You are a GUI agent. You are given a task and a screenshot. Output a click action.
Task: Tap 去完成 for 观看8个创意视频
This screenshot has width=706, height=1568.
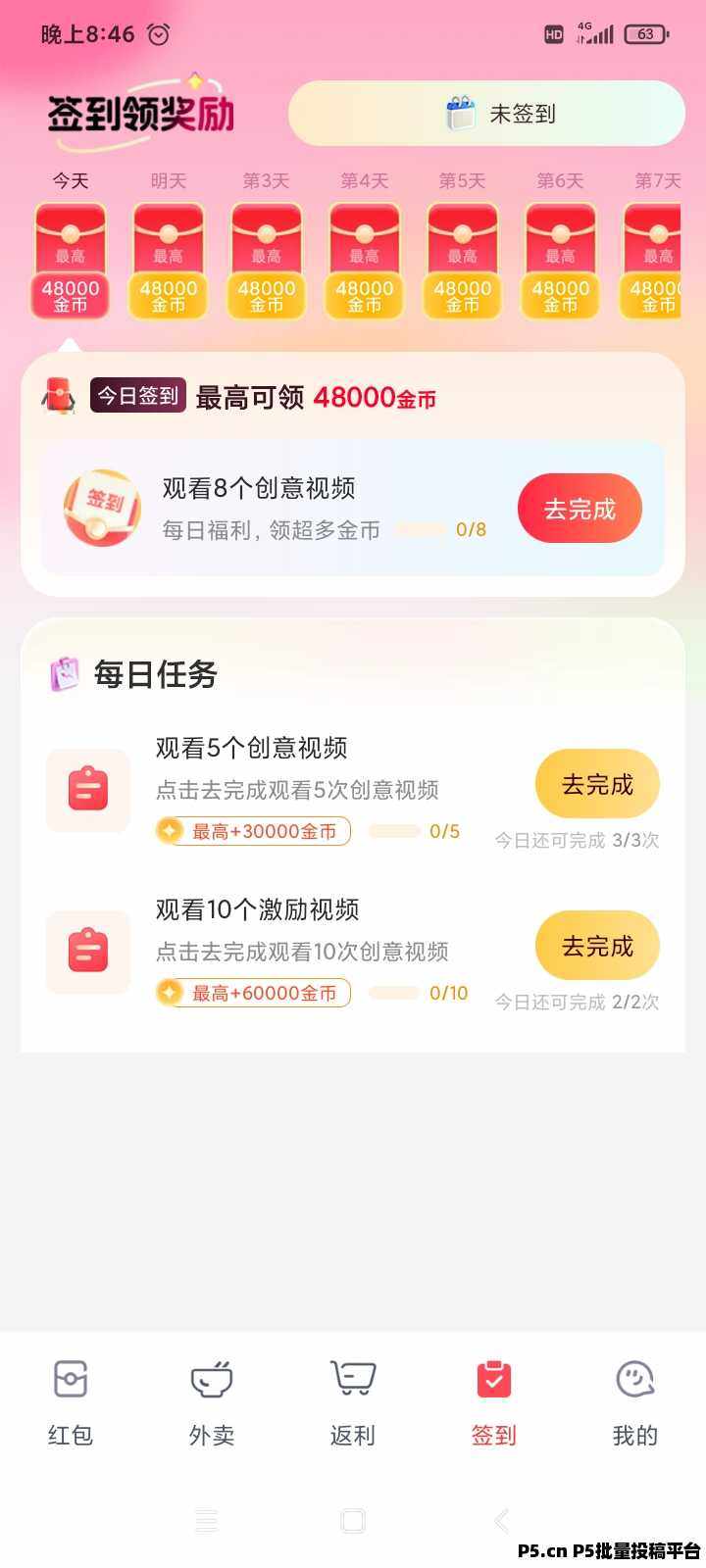point(580,509)
